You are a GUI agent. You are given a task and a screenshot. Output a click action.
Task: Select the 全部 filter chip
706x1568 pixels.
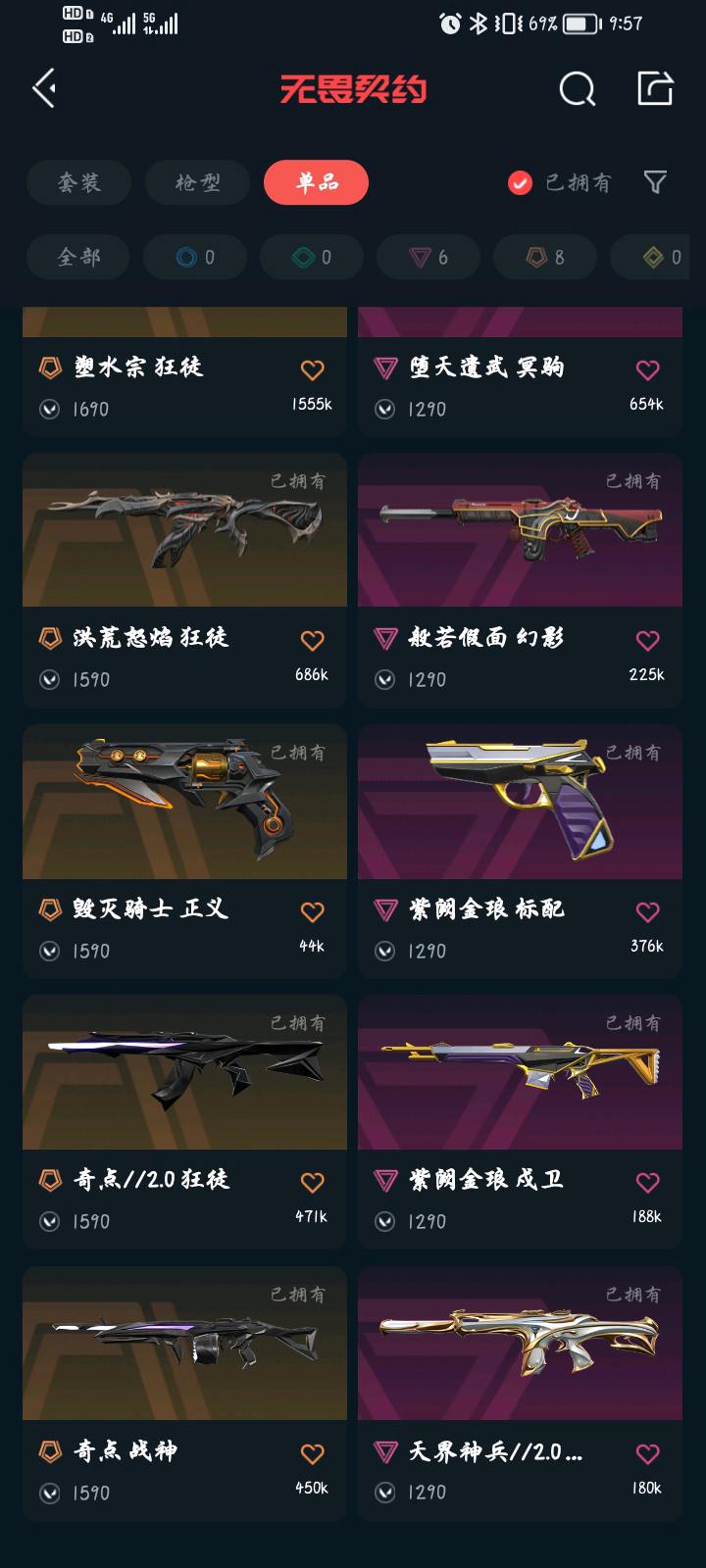tap(79, 257)
